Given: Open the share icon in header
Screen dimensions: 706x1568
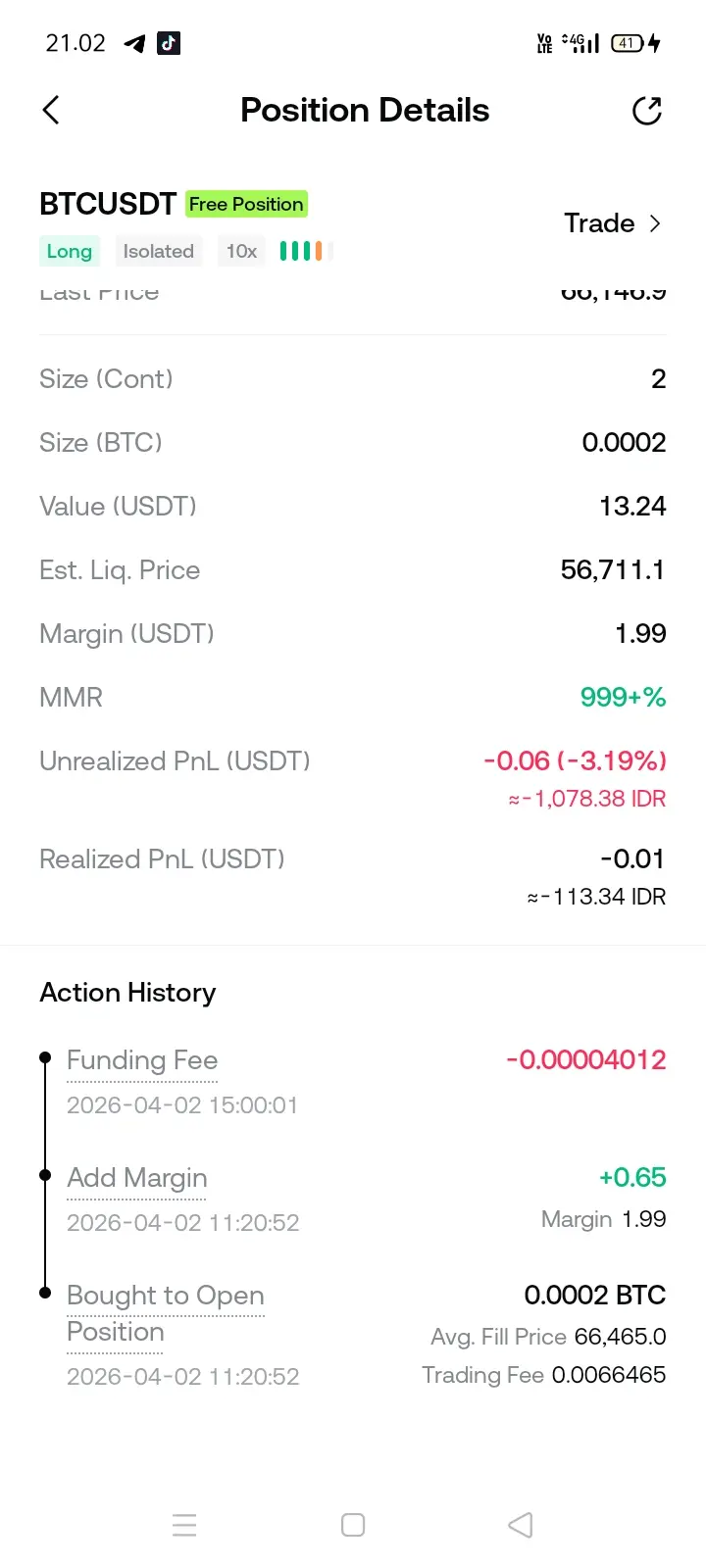Looking at the screenshot, I should [647, 111].
